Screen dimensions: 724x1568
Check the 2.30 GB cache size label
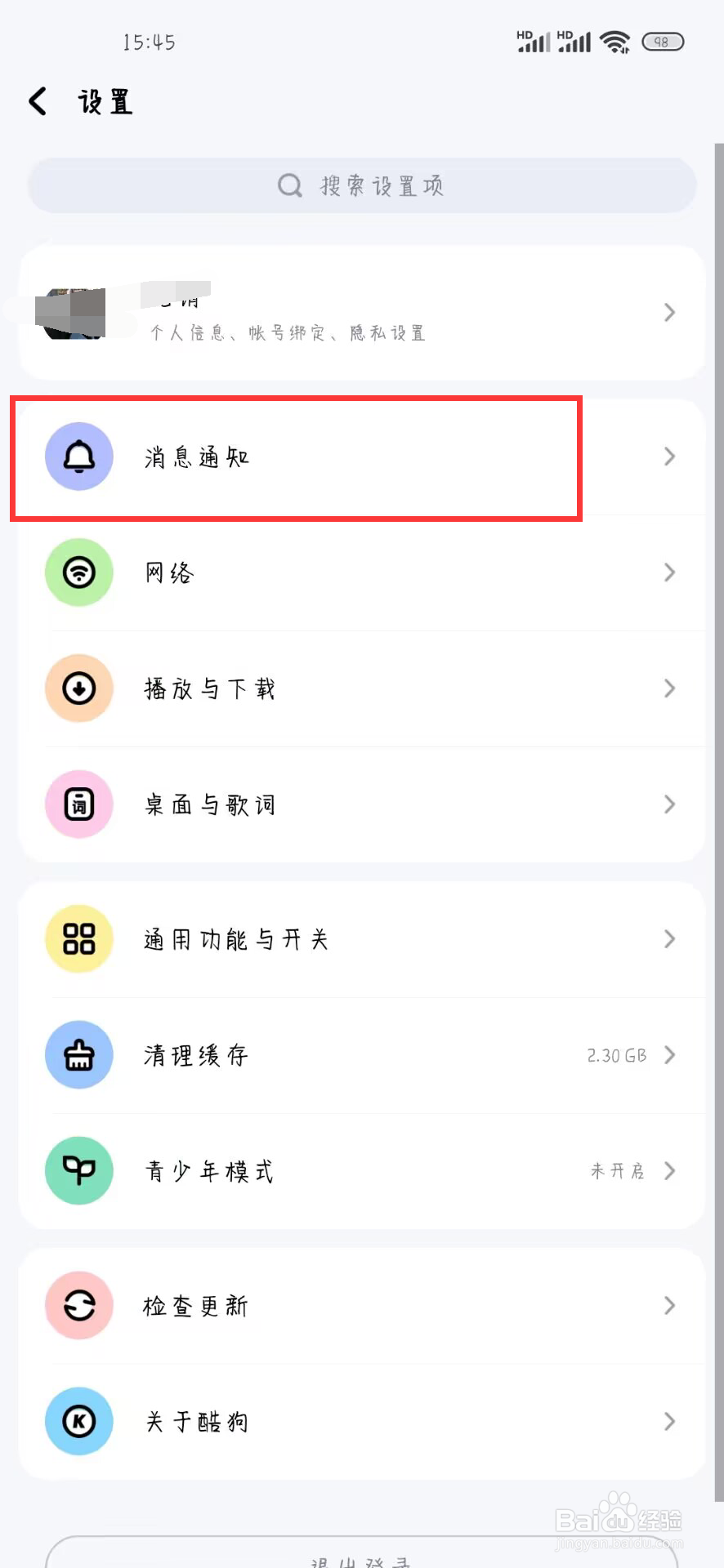pos(615,1054)
